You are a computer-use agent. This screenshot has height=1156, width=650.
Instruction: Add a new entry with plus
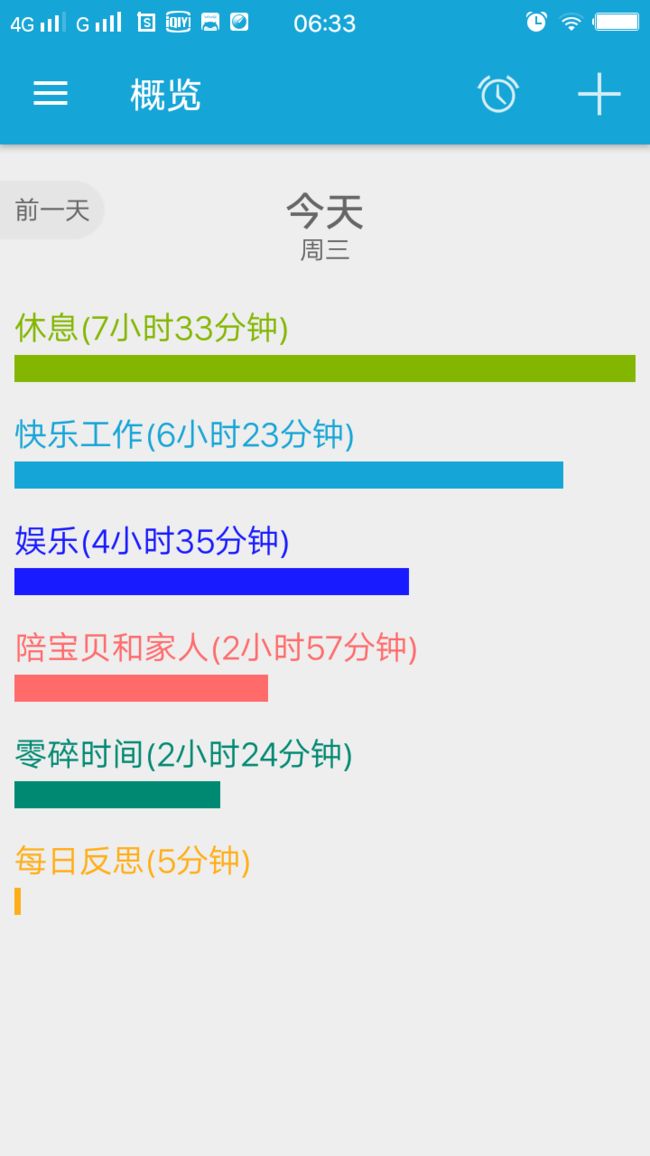click(x=598, y=94)
